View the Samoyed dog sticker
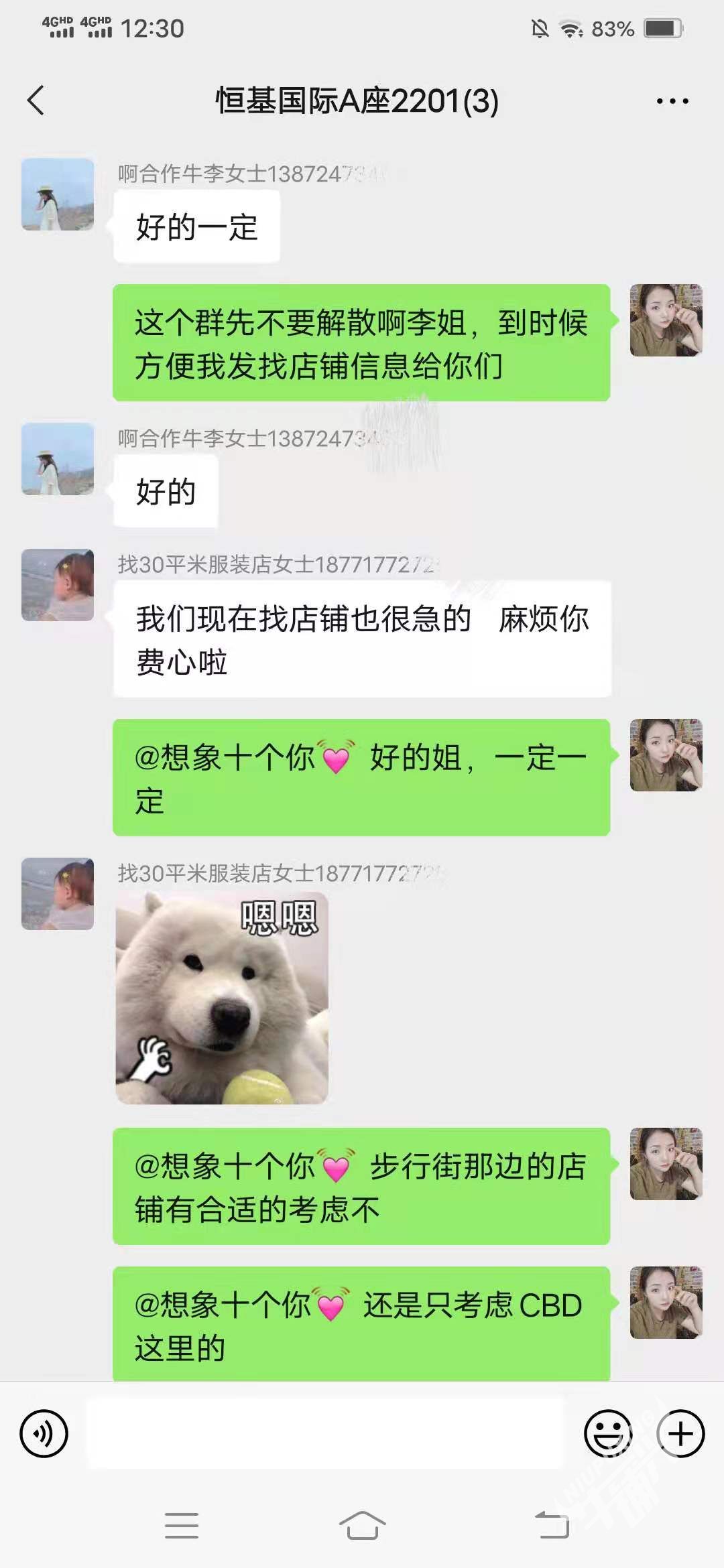 (222, 998)
